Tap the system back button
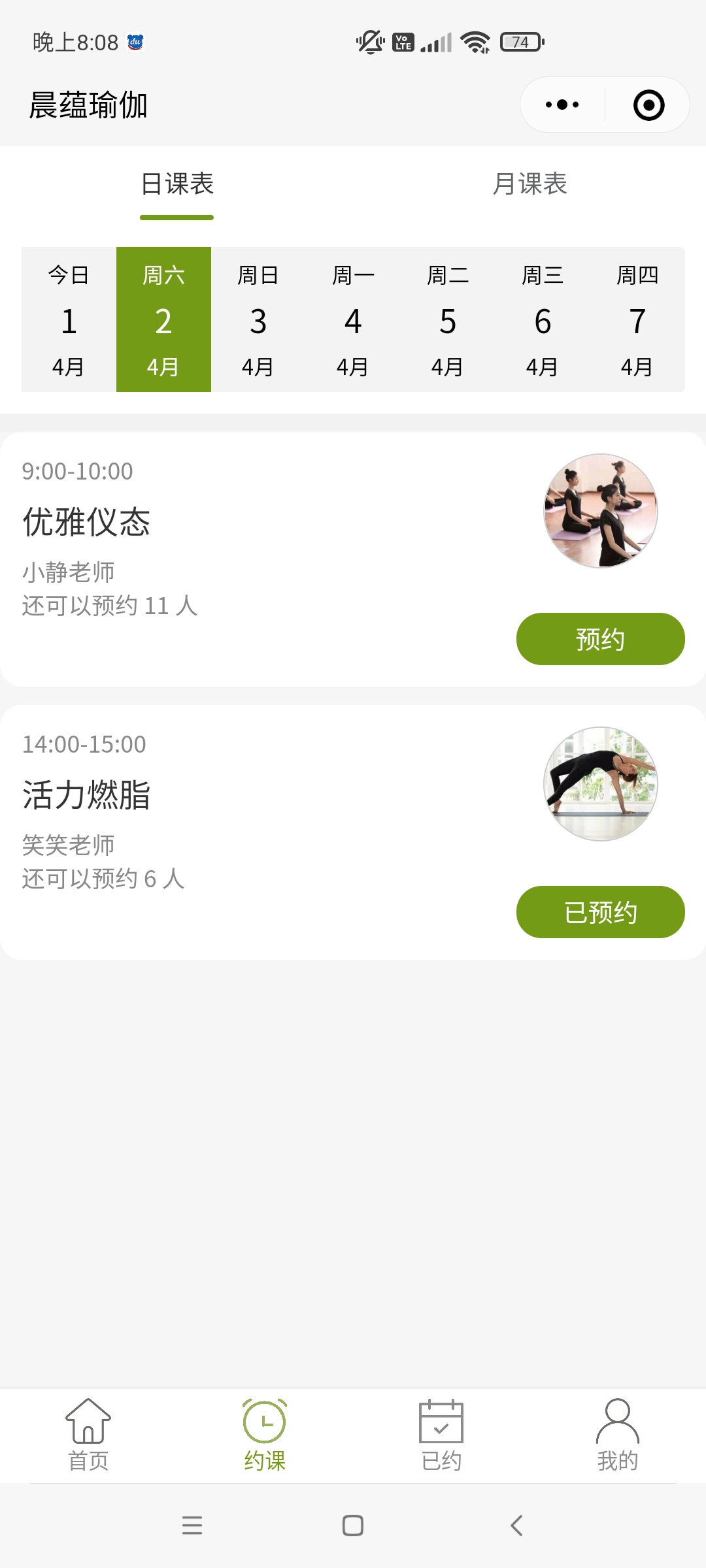 pyautogui.click(x=516, y=1526)
